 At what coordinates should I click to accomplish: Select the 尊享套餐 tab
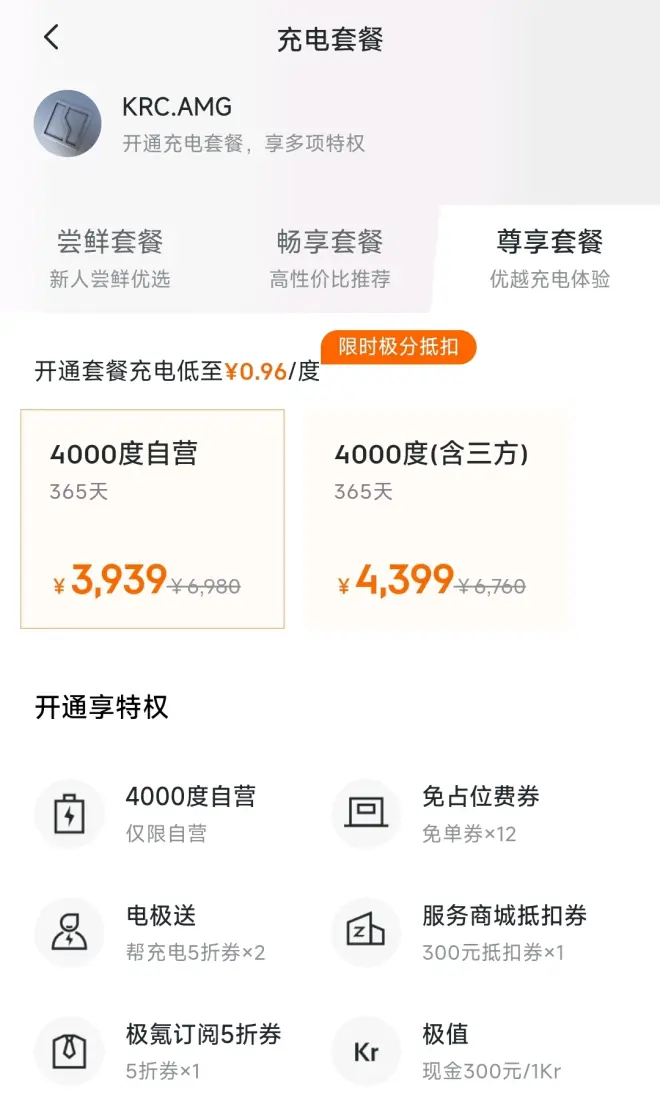point(549,257)
